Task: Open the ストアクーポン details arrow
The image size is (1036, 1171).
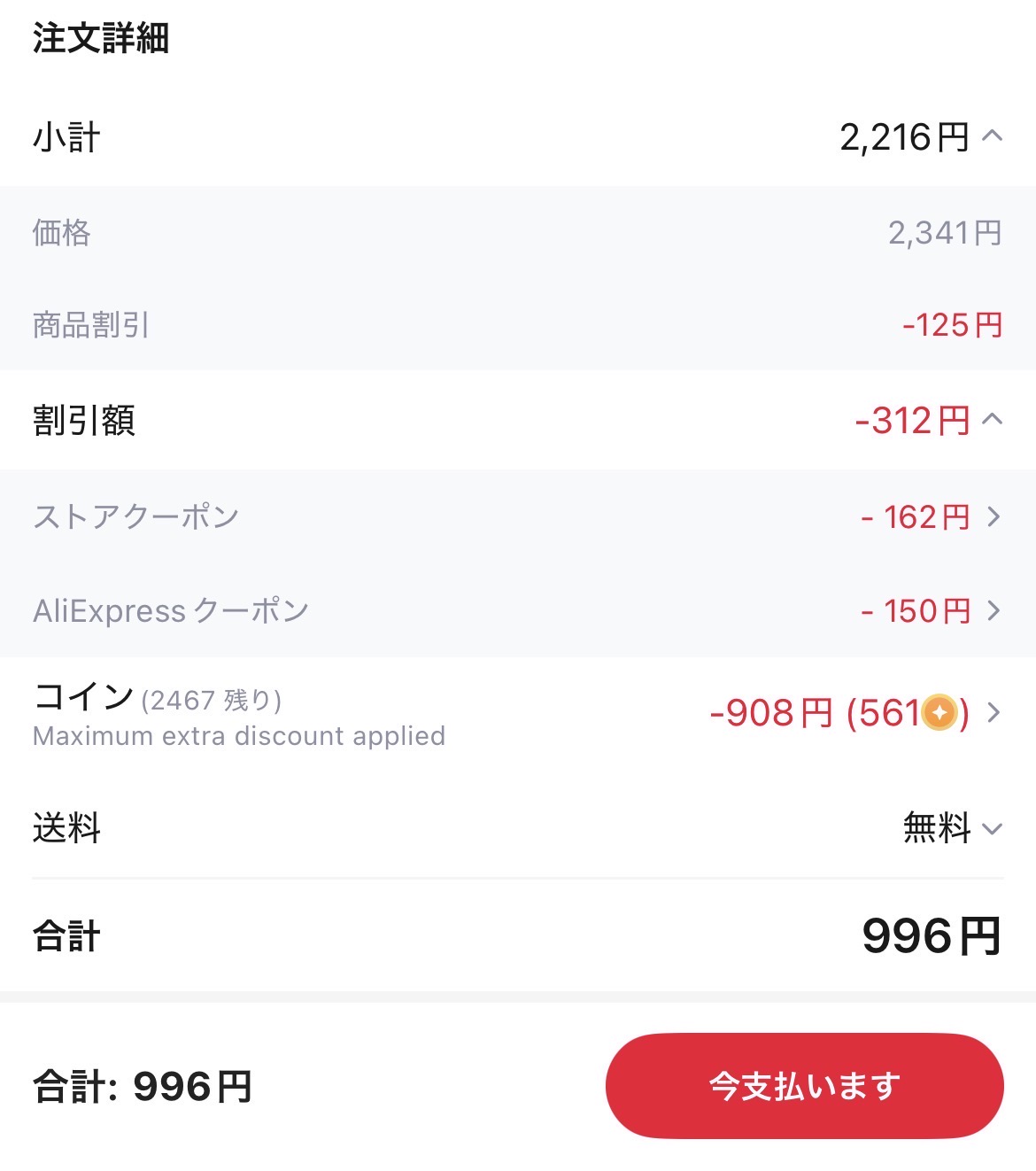Action: pos(993,516)
